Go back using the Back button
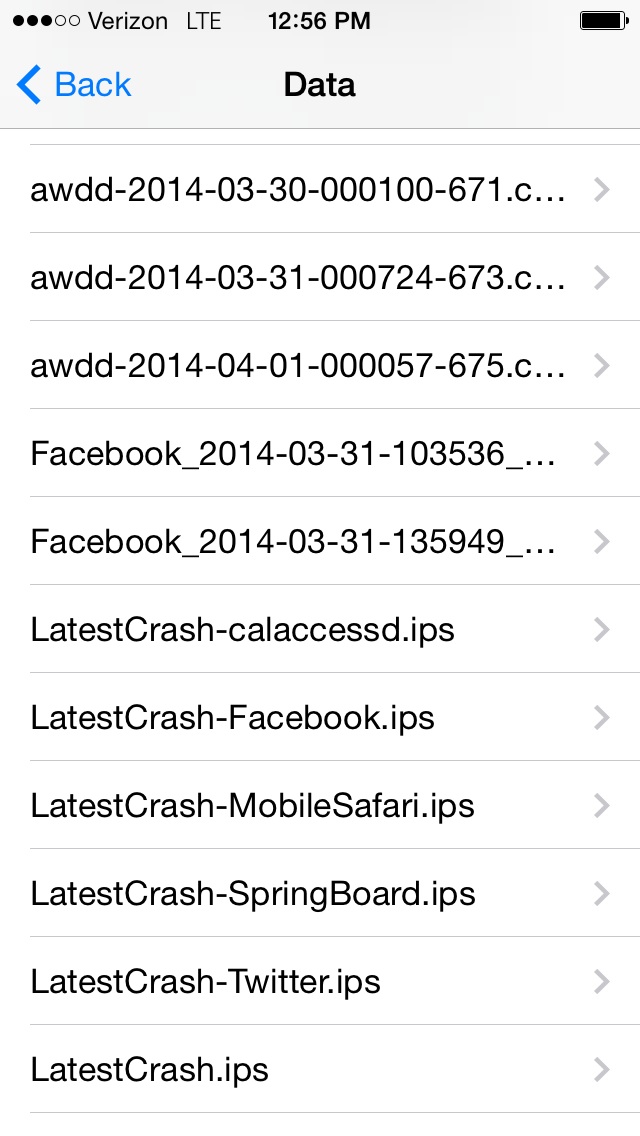Image resolution: width=640 pixels, height=1136 pixels. [74, 85]
